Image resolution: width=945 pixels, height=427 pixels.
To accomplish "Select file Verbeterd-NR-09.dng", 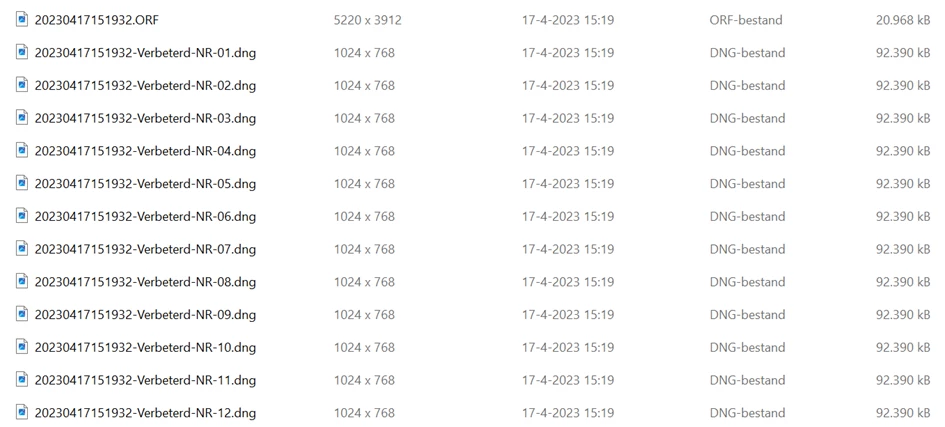I will point(145,315).
